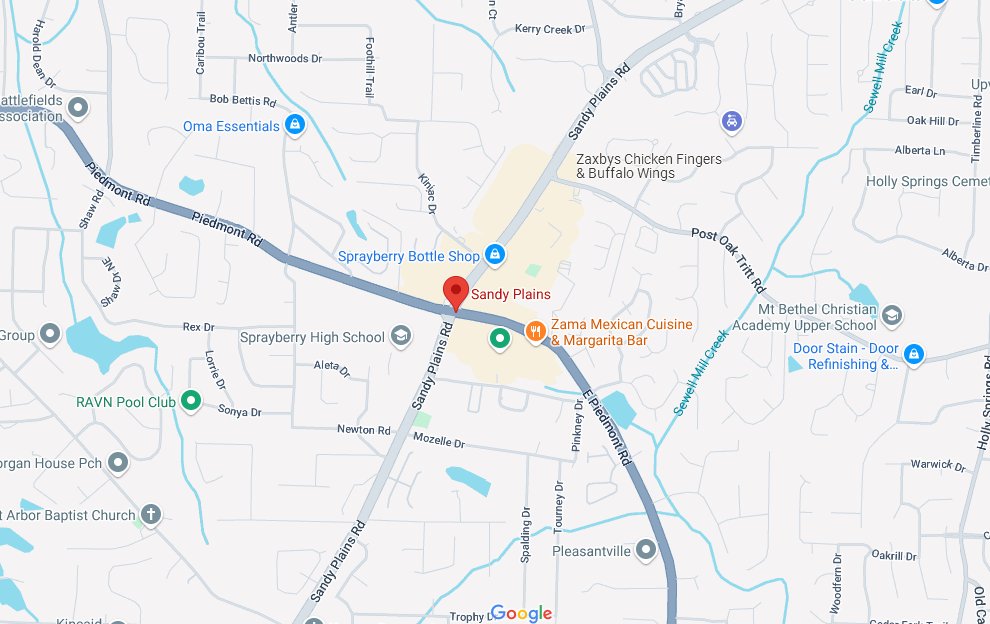
Task: Tap the Morgan House Pch marker
Action: click(x=118, y=463)
